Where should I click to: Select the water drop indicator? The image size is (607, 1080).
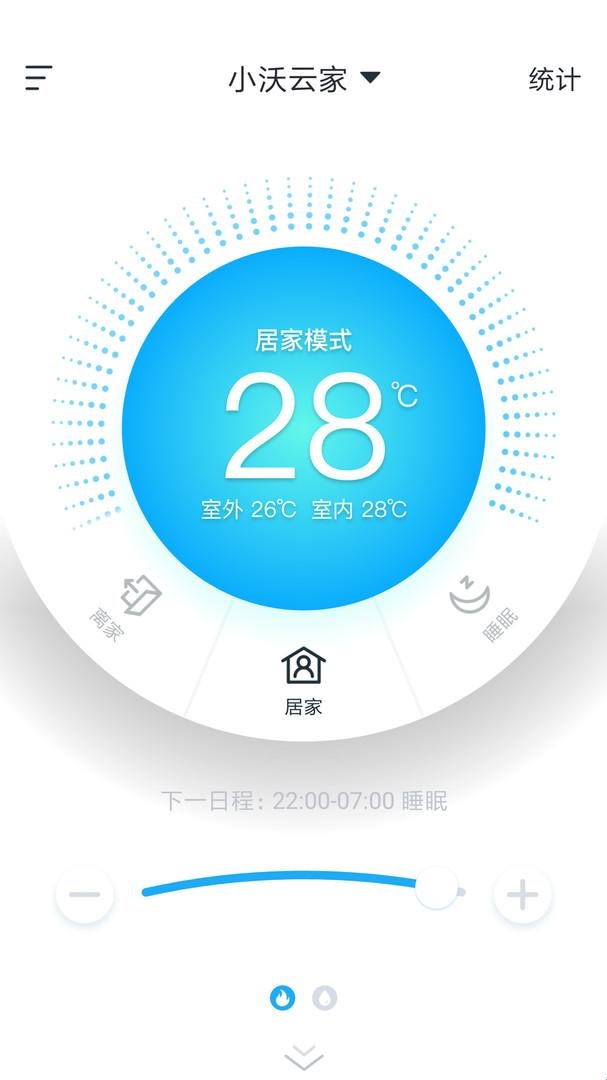tap(325, 997)
